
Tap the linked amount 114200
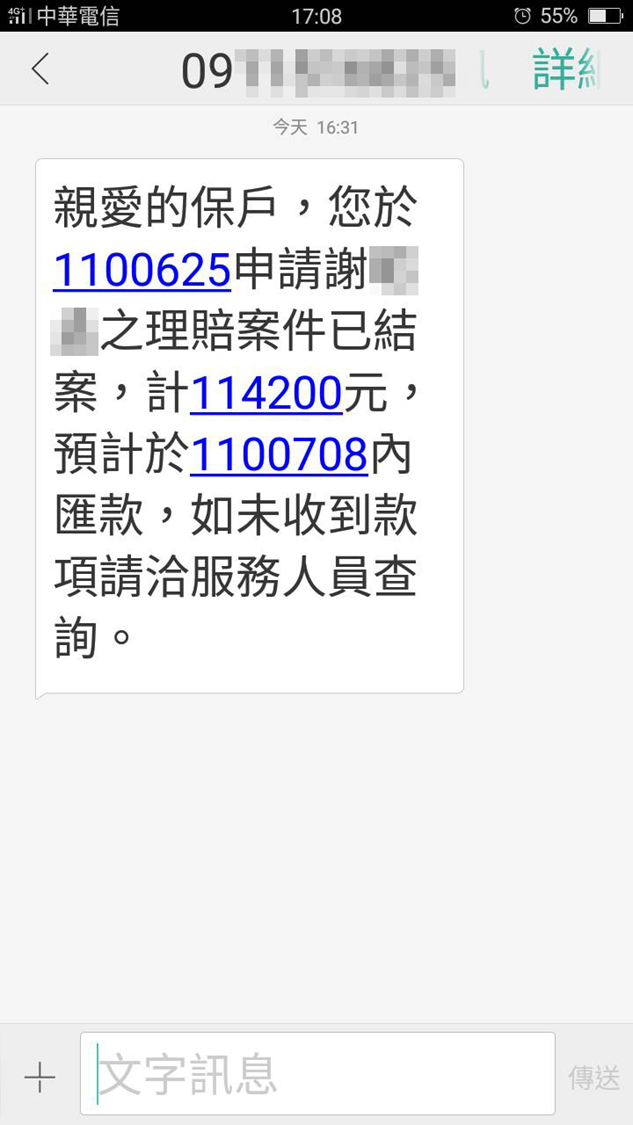pyautogui.click(x=266, y=393)
